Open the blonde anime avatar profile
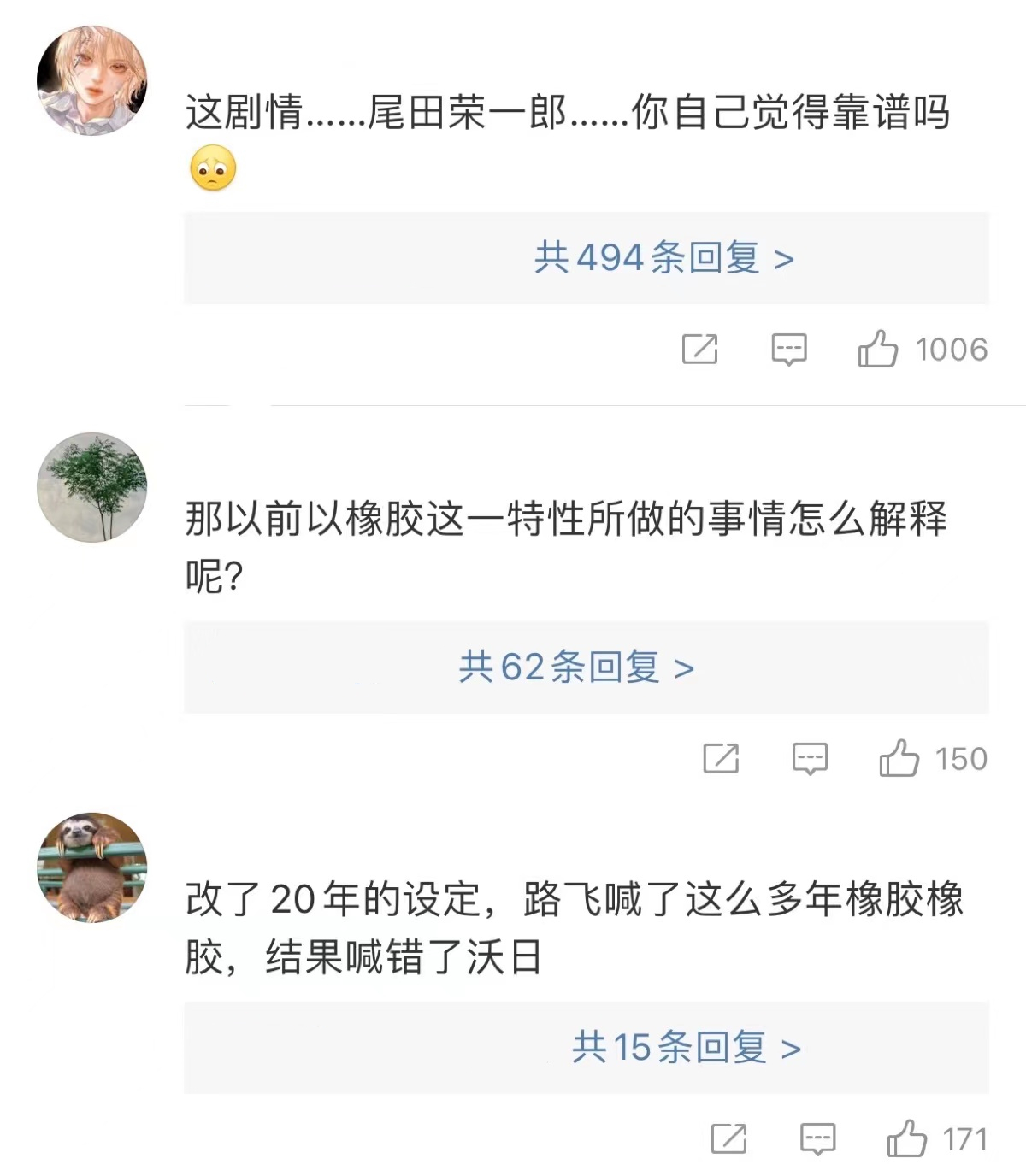 [92, 81]
